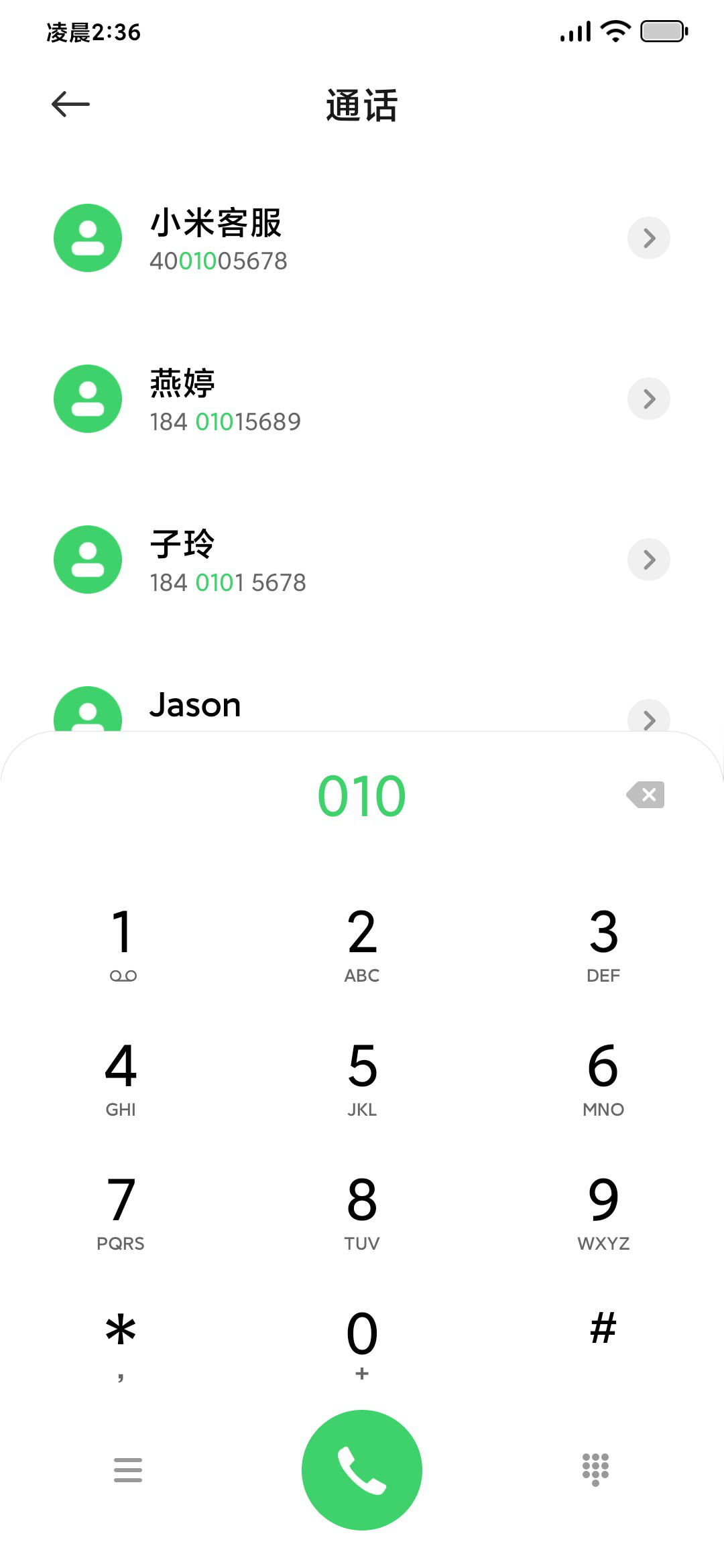
Task: Tap the star key
Action: coord(121,1344)
